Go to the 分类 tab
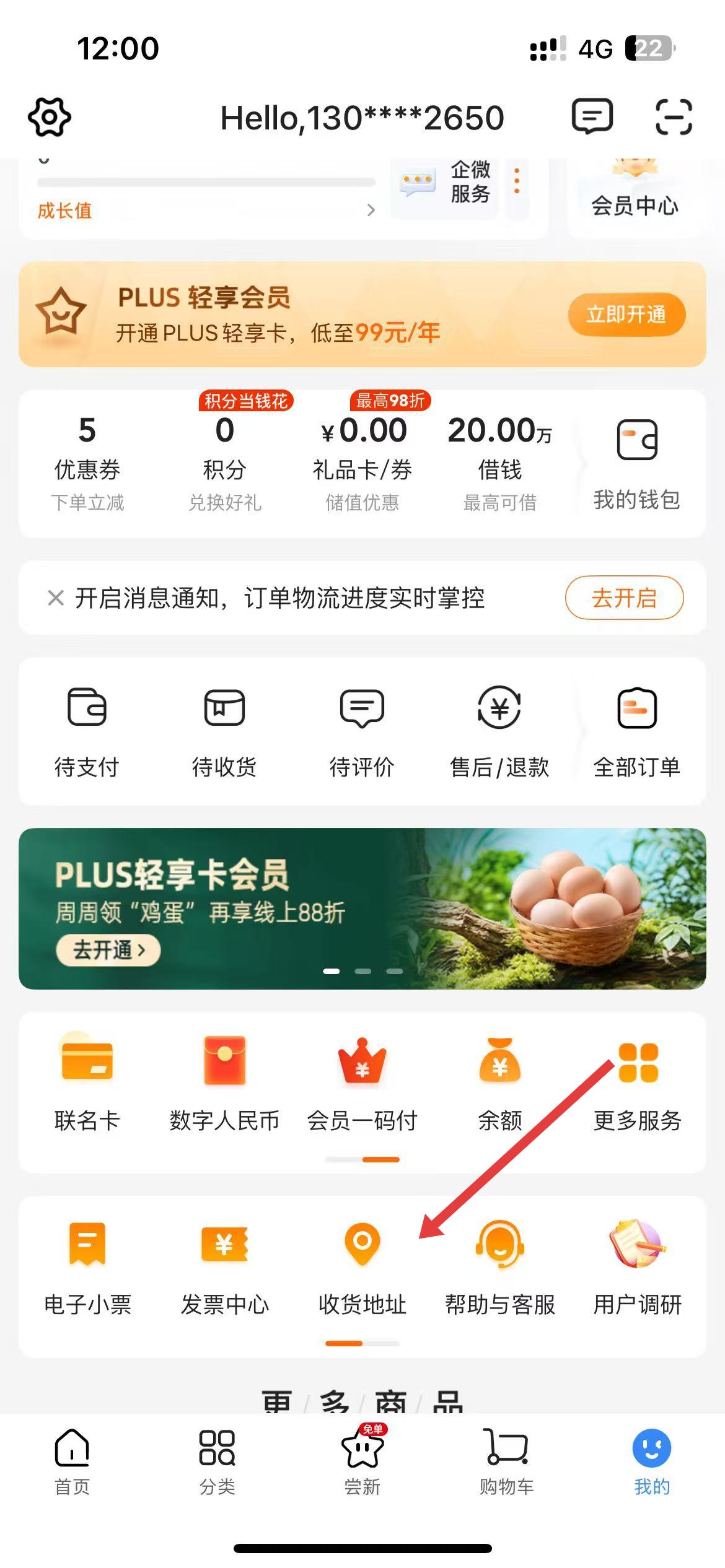The width and height of the screenshot is (725, 1568). click(217, 1460)
